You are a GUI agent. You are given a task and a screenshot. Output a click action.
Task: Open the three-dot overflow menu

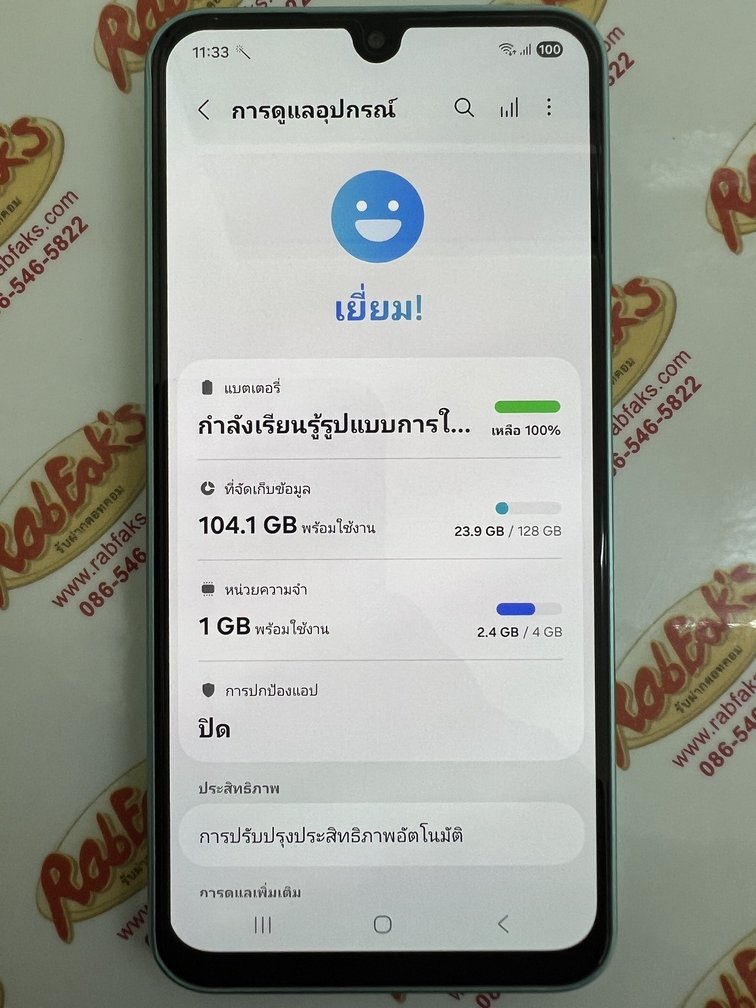point(549,108)
